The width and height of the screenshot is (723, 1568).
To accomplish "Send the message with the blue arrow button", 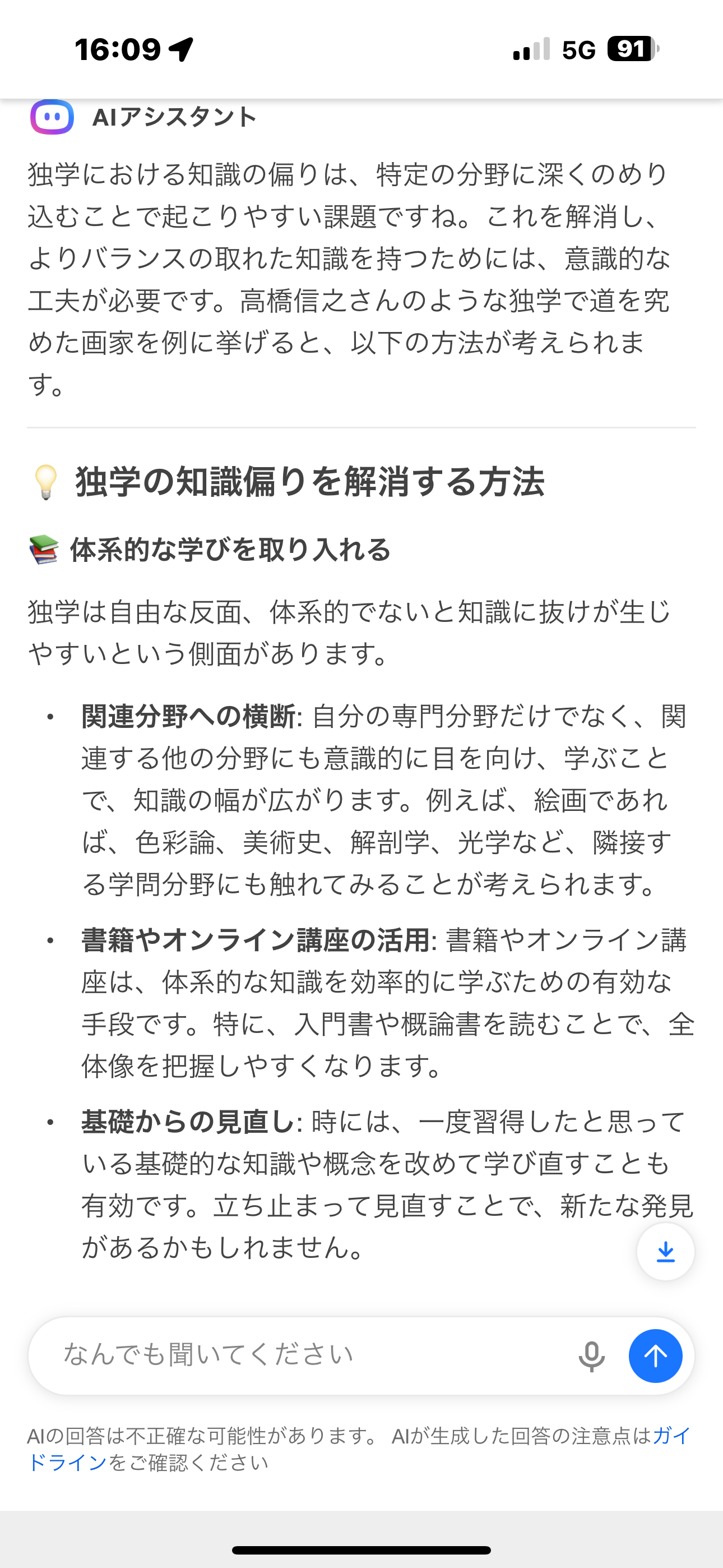I will [655, 1356].
